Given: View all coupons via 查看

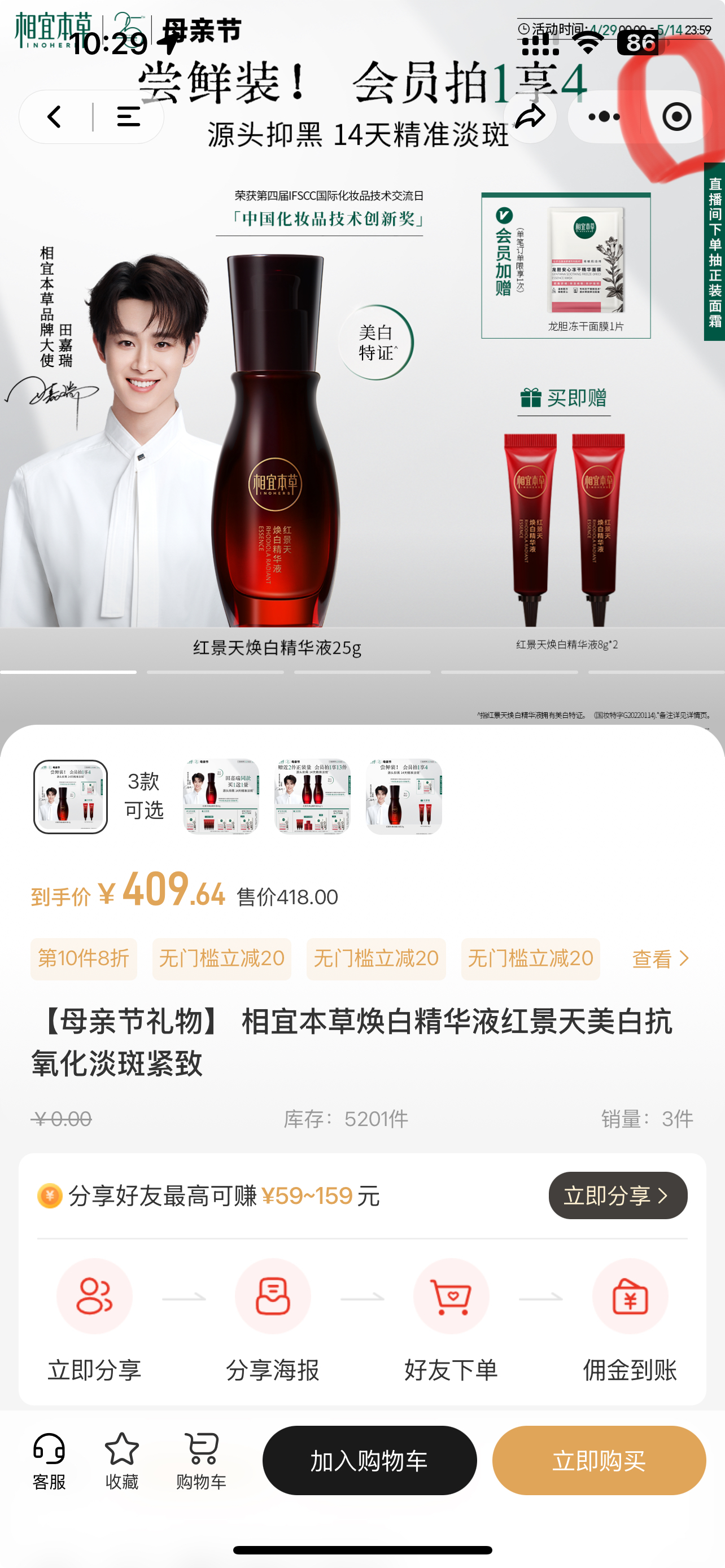Looking at the screenshot, I should 660,959.
